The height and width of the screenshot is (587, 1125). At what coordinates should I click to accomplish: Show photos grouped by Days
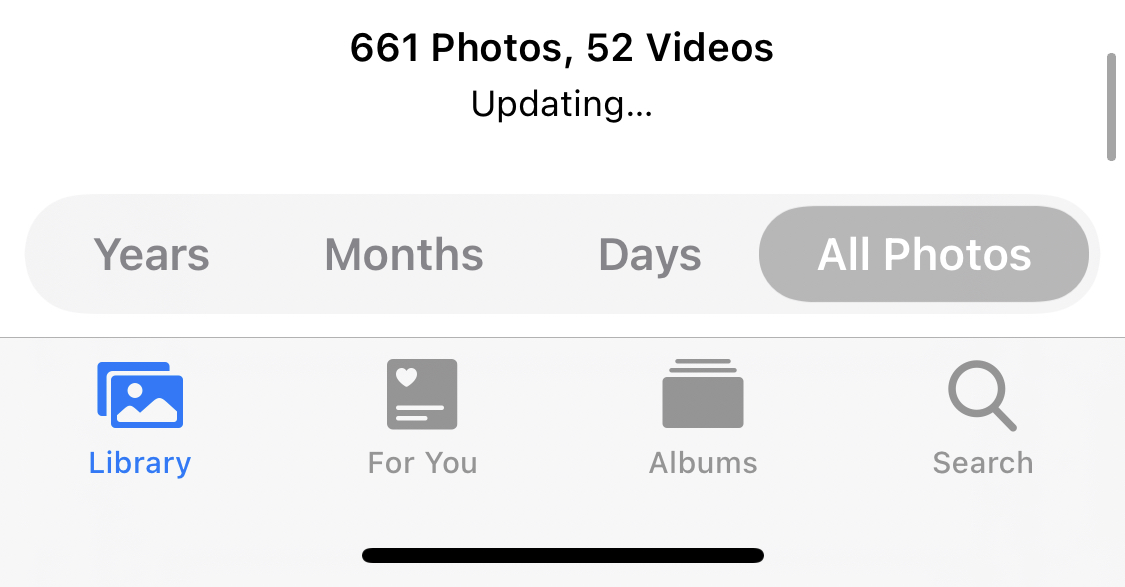(x=650, y=255)
